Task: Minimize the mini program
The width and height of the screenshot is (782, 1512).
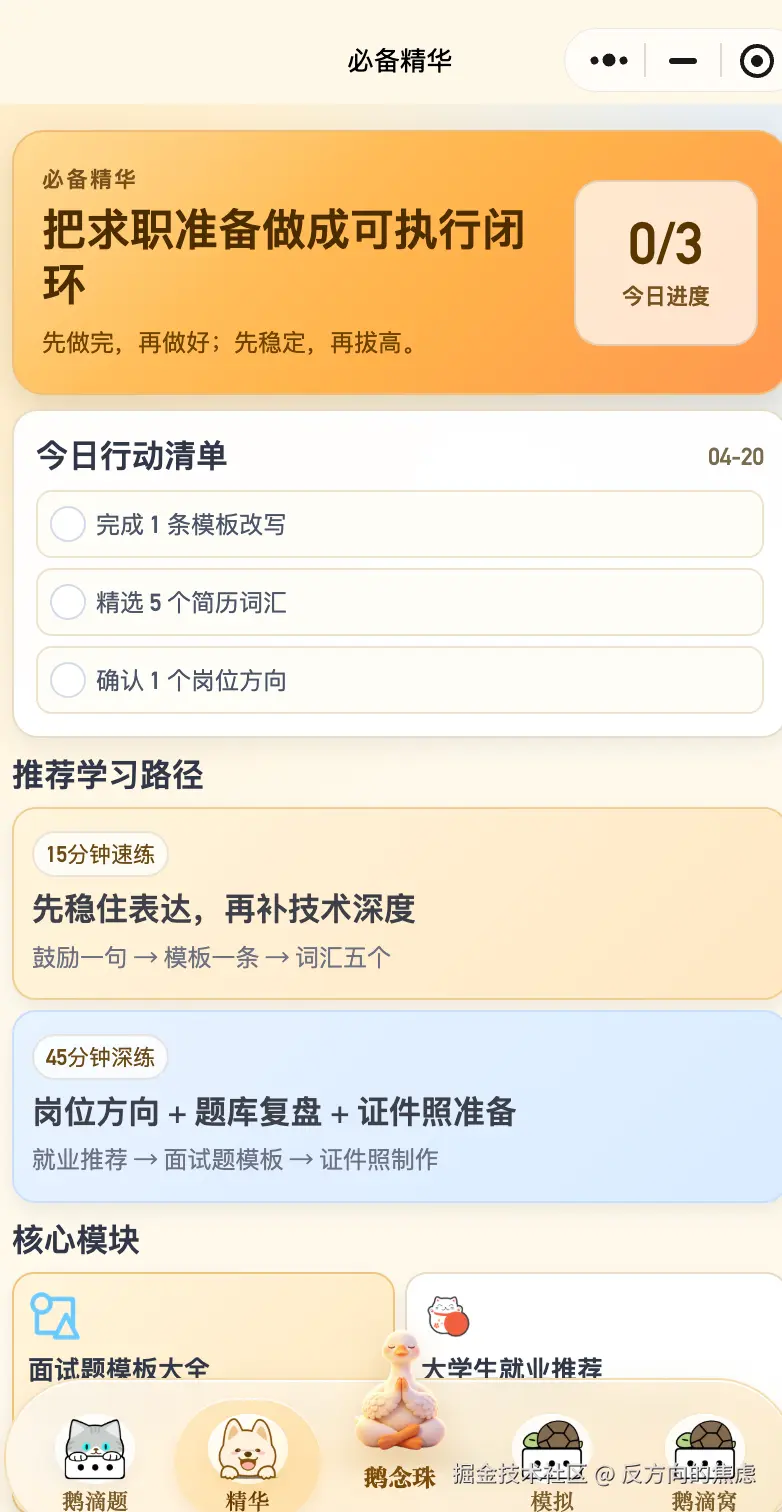Action: (683, 61)
